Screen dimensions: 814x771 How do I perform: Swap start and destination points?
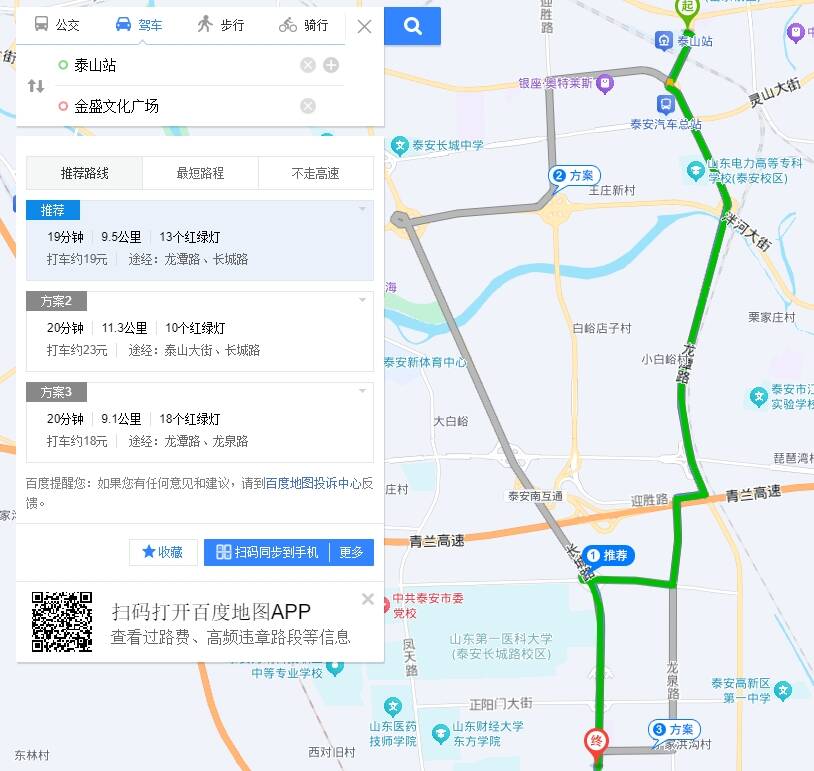pos(36,86)
